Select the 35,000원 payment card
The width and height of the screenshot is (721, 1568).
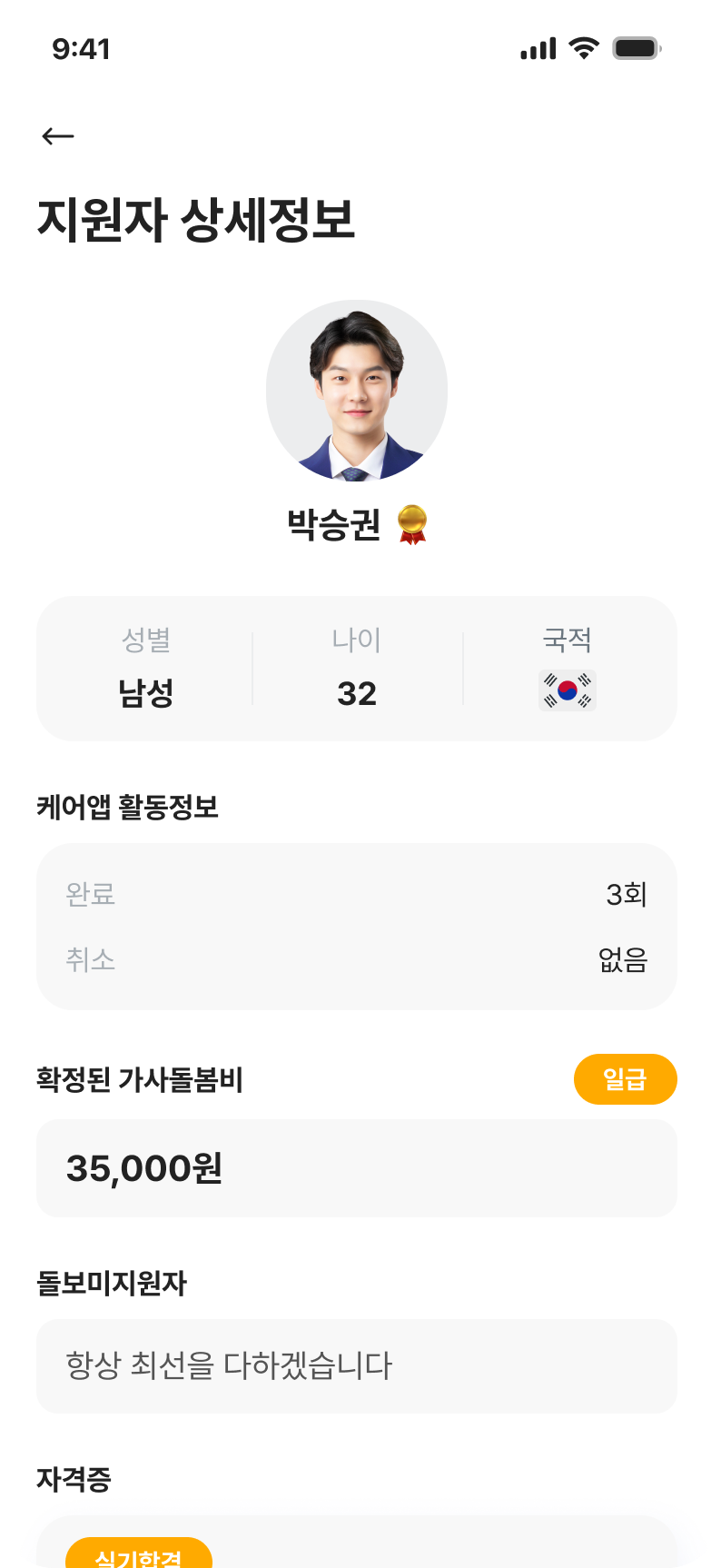360,1167
